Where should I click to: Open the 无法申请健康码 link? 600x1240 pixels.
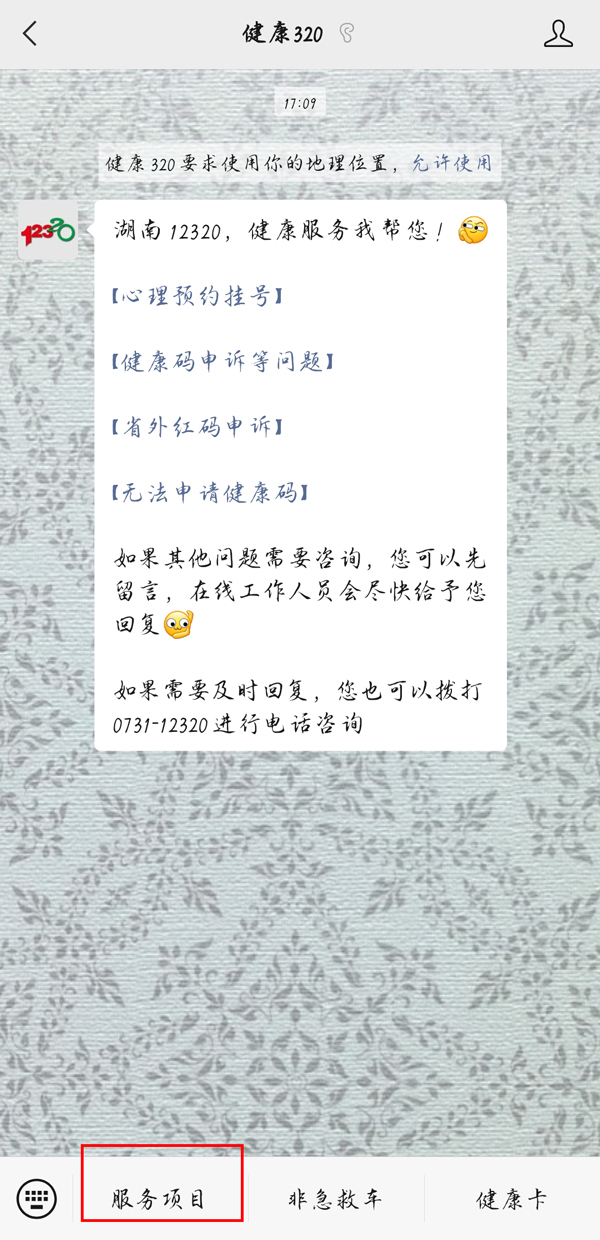pyautogui.click(x=209, y=492)
